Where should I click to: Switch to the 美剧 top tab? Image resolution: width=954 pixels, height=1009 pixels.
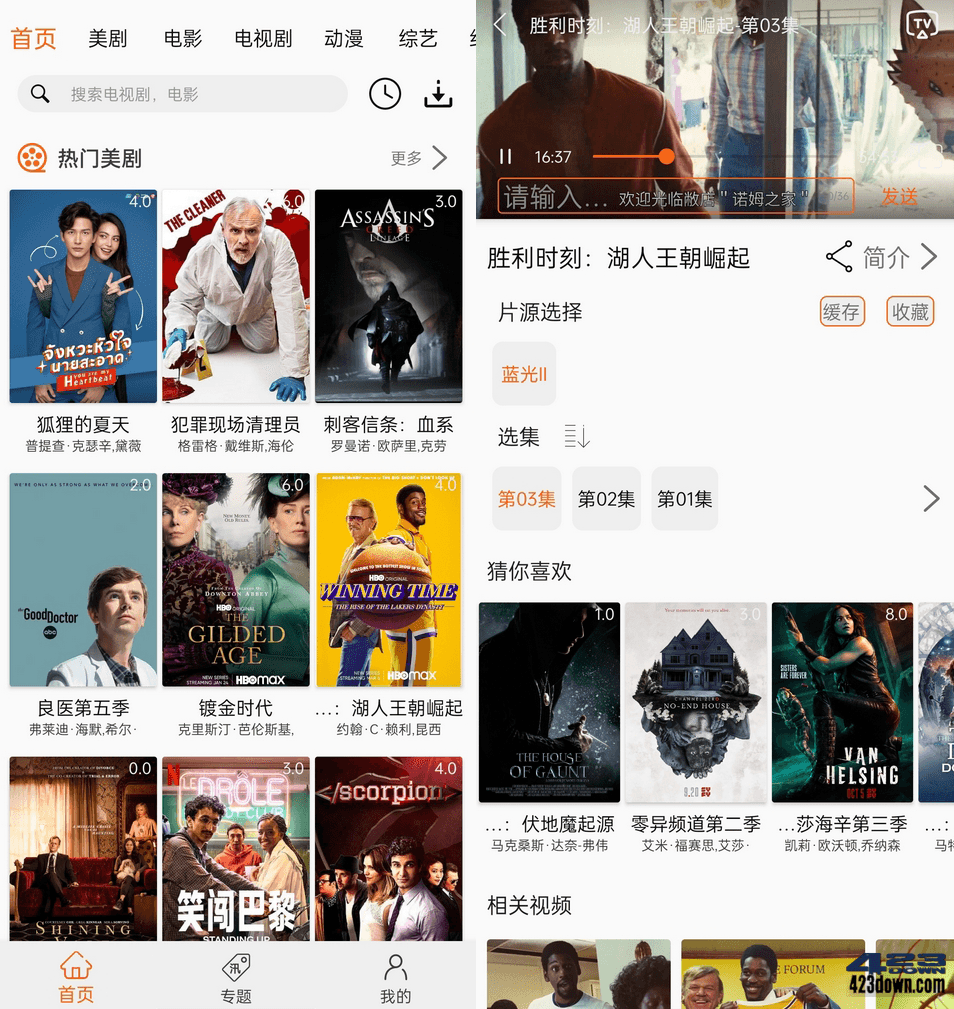point(108,39)
